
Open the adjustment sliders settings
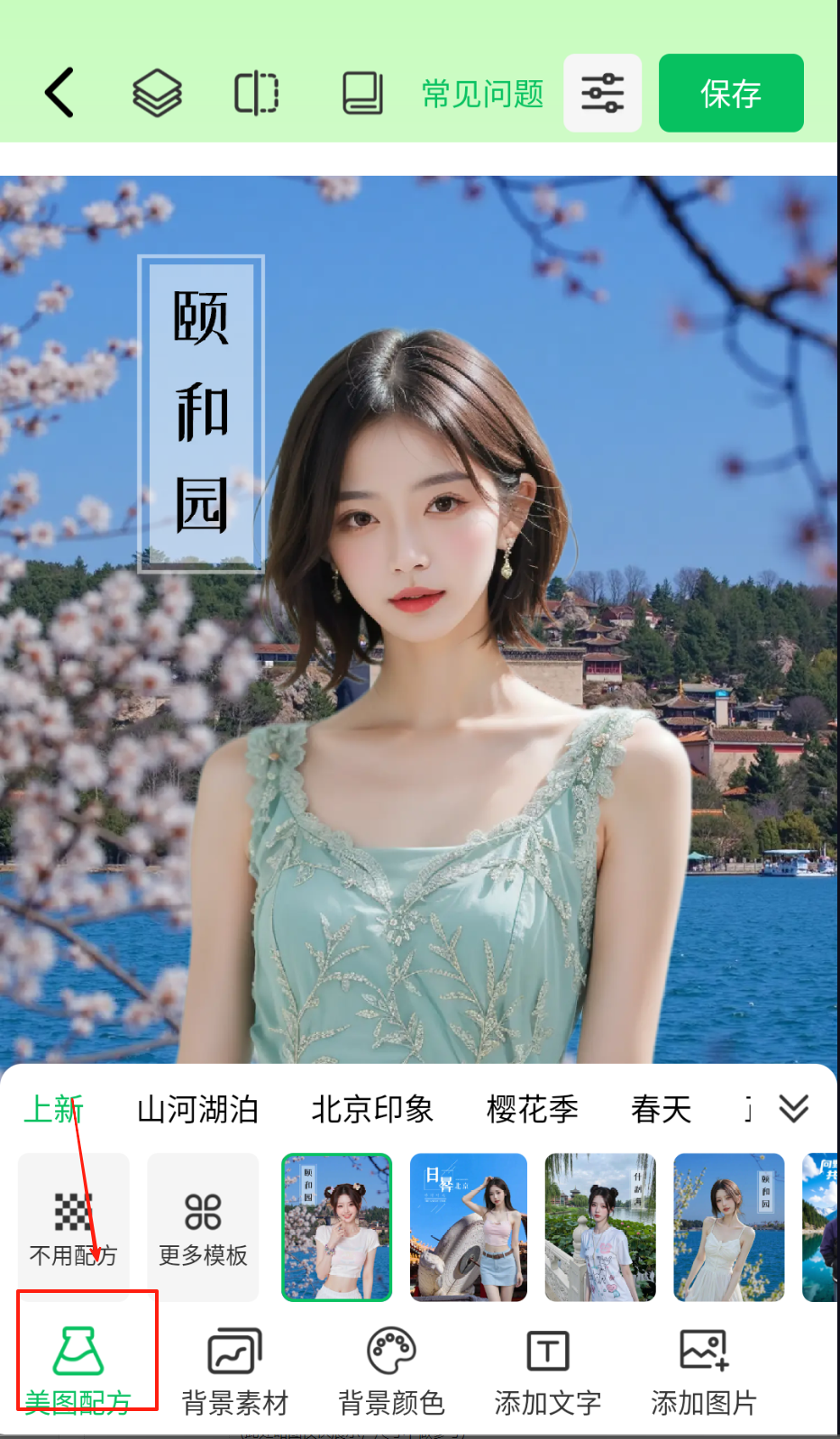tap(602, 93)
